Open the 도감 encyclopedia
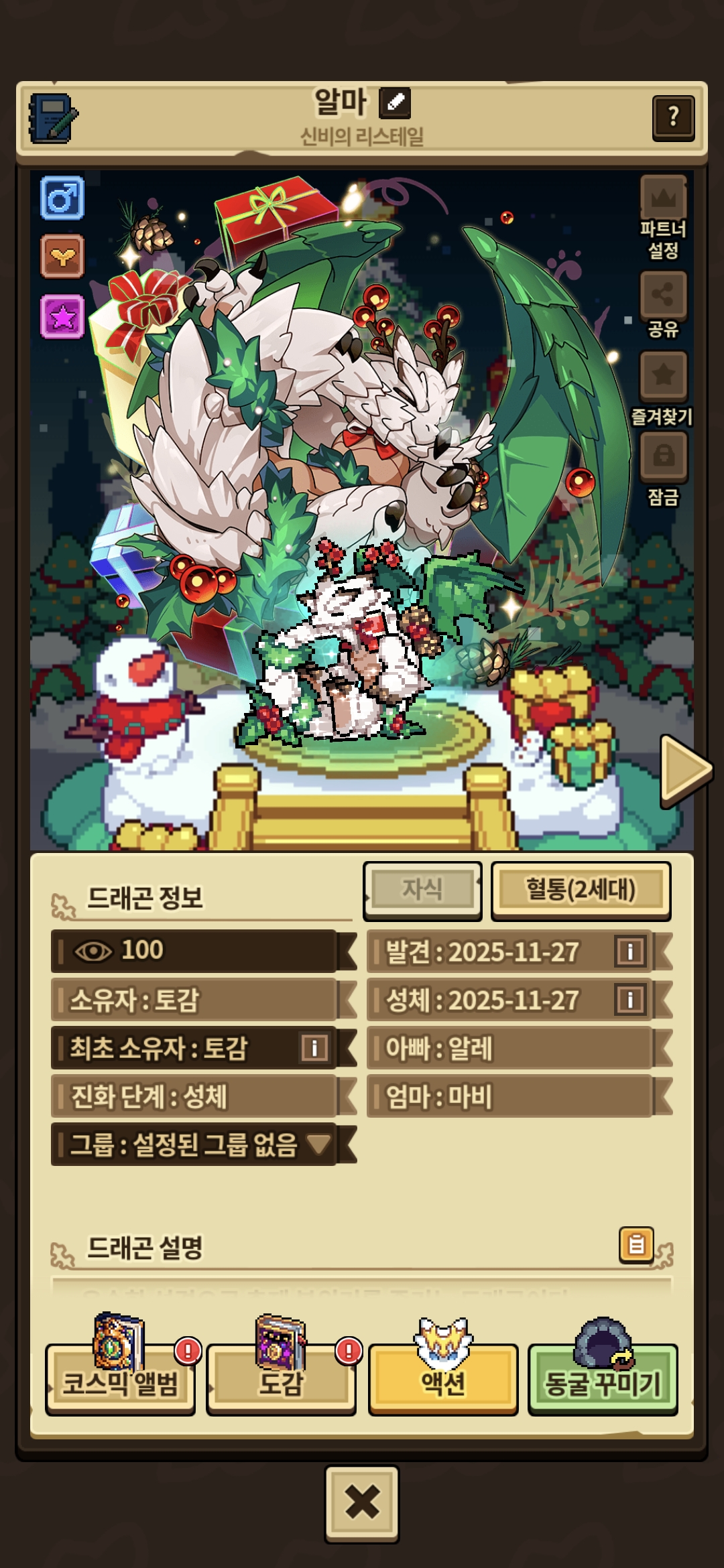Viewport: 724px width, 1568px height. (282, 1382)
